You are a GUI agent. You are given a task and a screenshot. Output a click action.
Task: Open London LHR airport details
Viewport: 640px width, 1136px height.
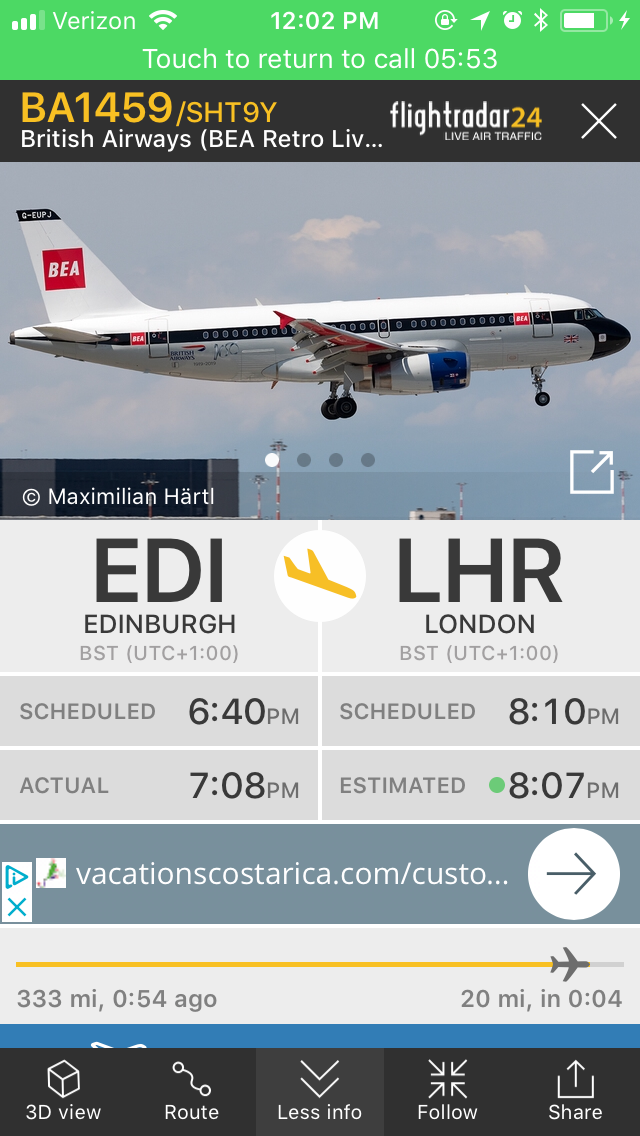tap(480, 595)
